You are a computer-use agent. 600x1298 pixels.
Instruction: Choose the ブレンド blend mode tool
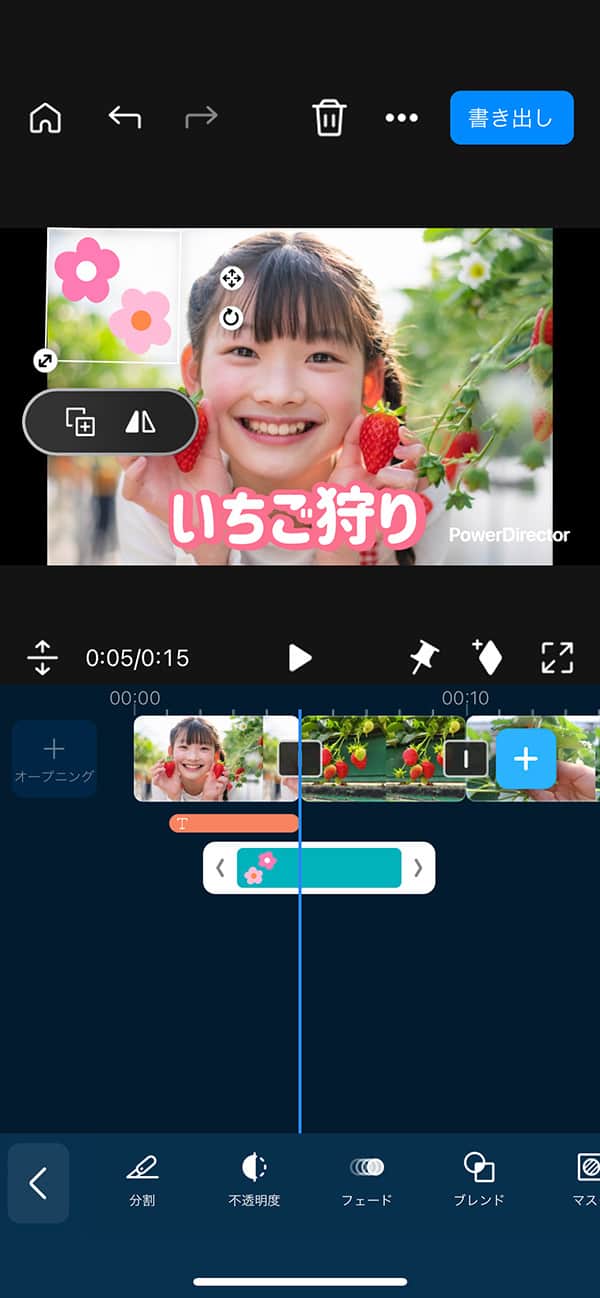479,1180
